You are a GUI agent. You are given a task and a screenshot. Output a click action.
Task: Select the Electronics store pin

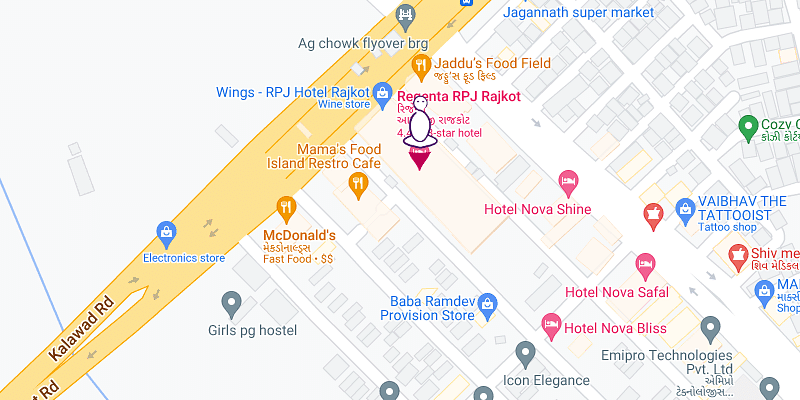coord(167,234)
